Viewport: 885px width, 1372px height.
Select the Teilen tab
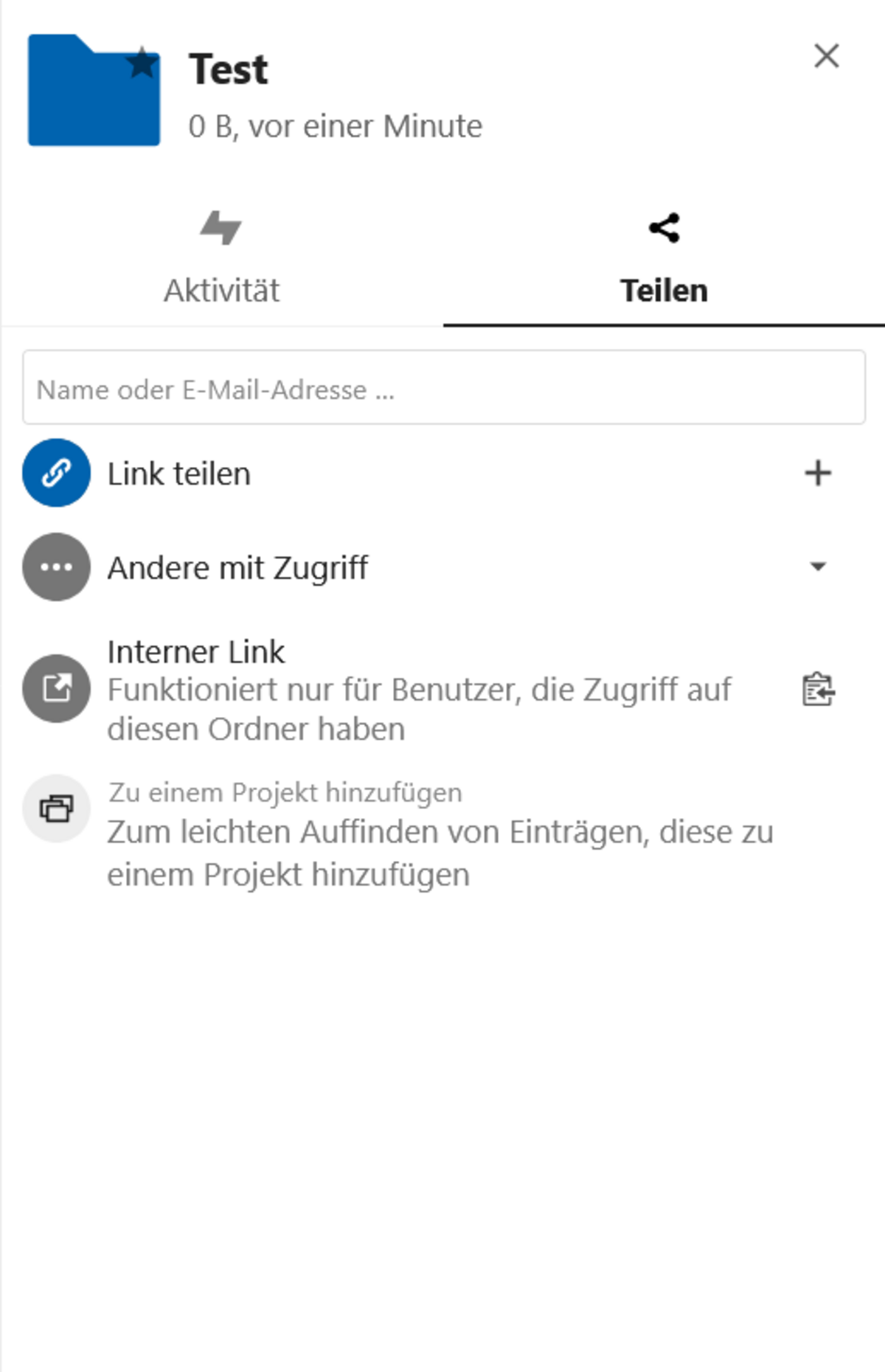coord(664,258)
